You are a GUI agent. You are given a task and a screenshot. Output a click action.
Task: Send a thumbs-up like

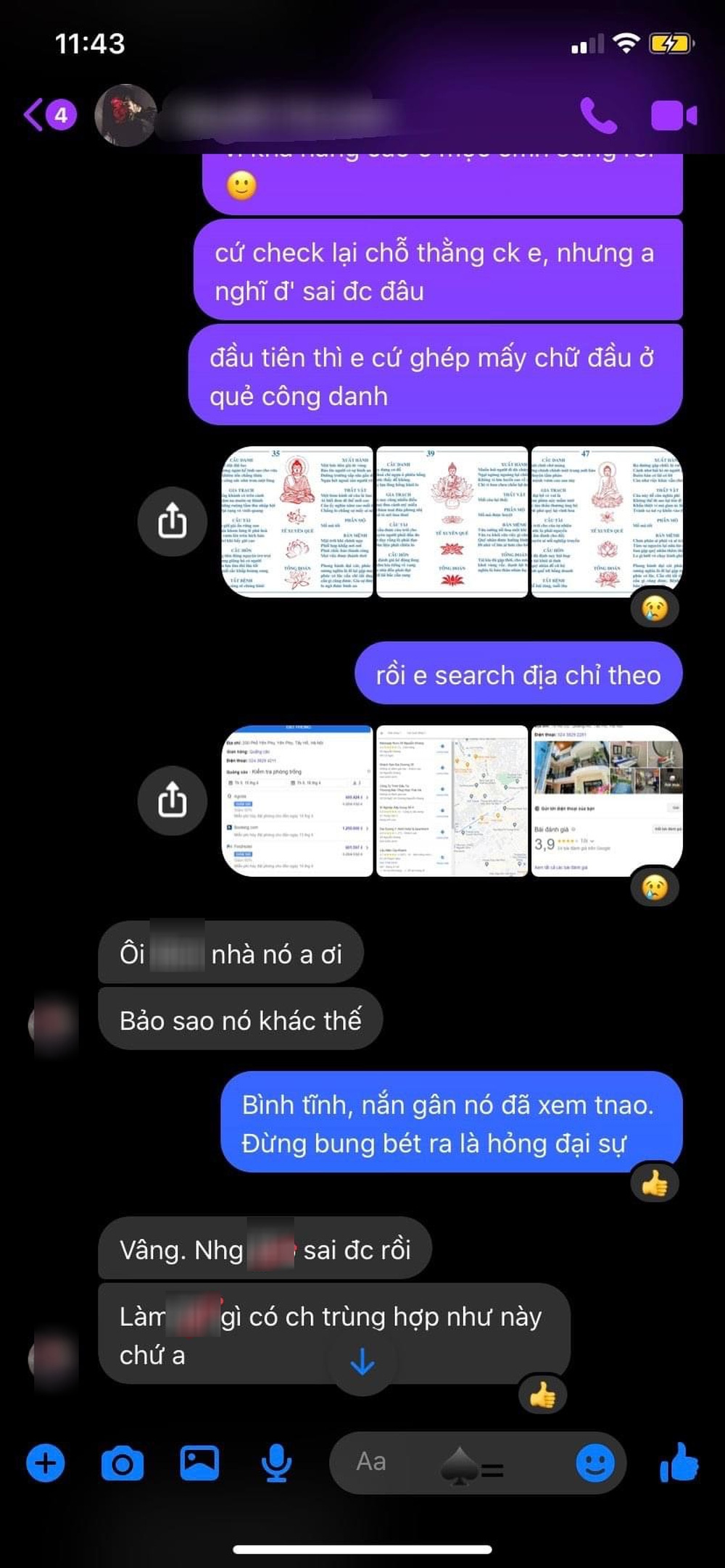(679, 1462)
